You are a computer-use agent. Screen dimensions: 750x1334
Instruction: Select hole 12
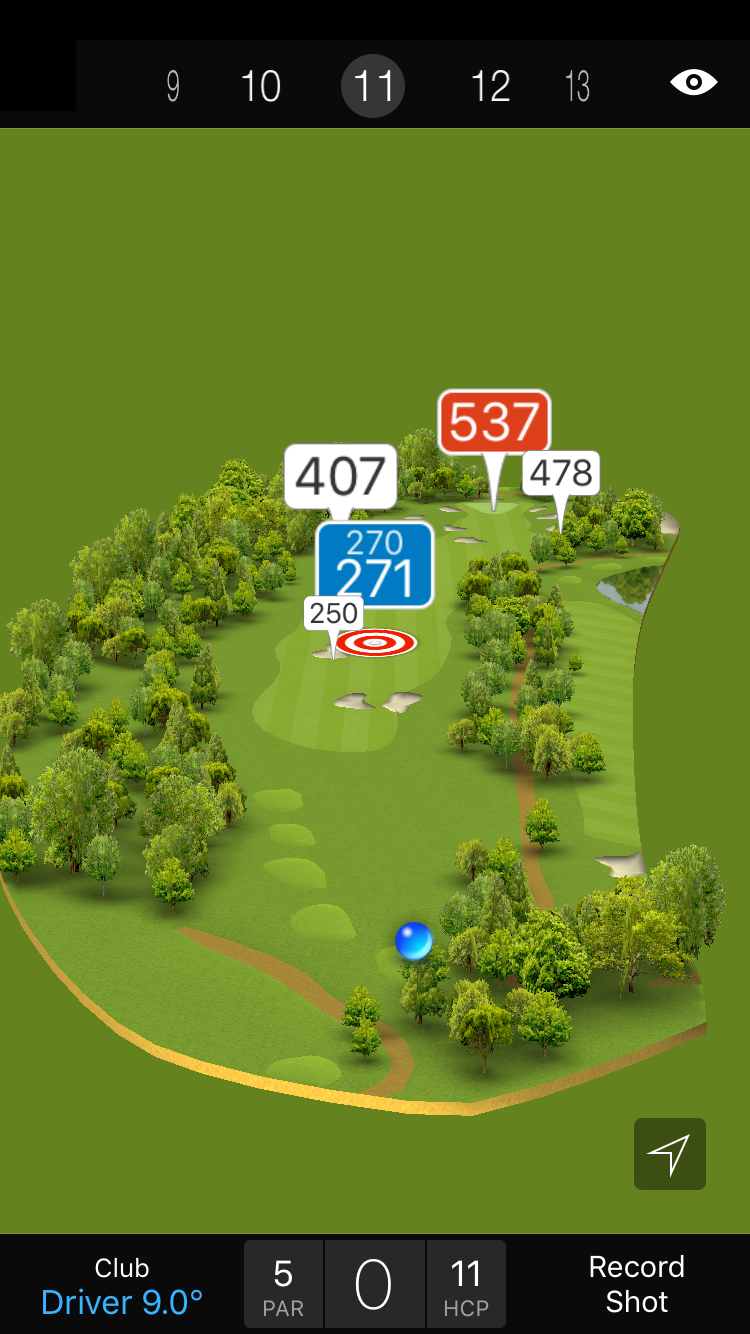(490, 87)
